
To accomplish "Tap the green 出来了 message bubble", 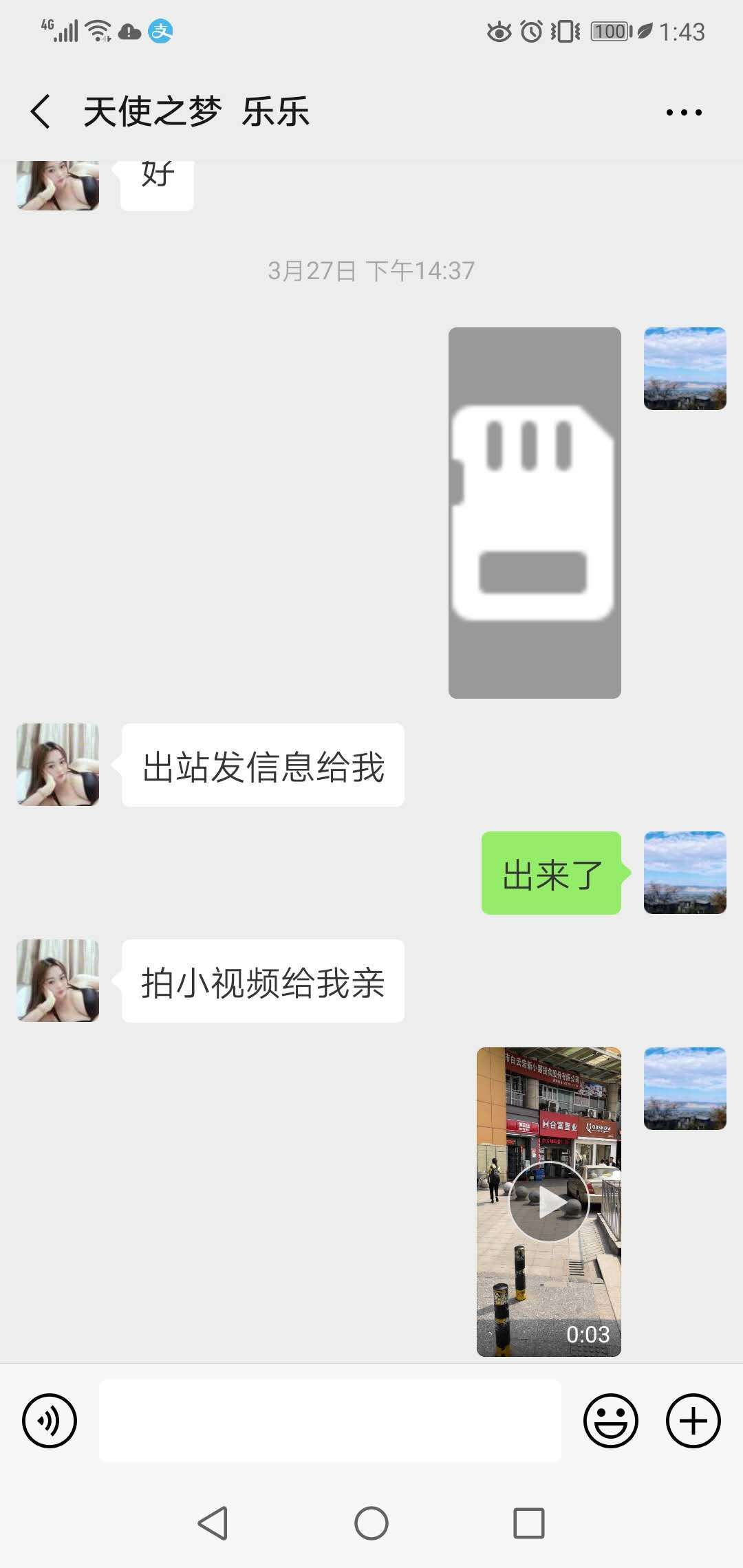I will [x=552, y=871].
